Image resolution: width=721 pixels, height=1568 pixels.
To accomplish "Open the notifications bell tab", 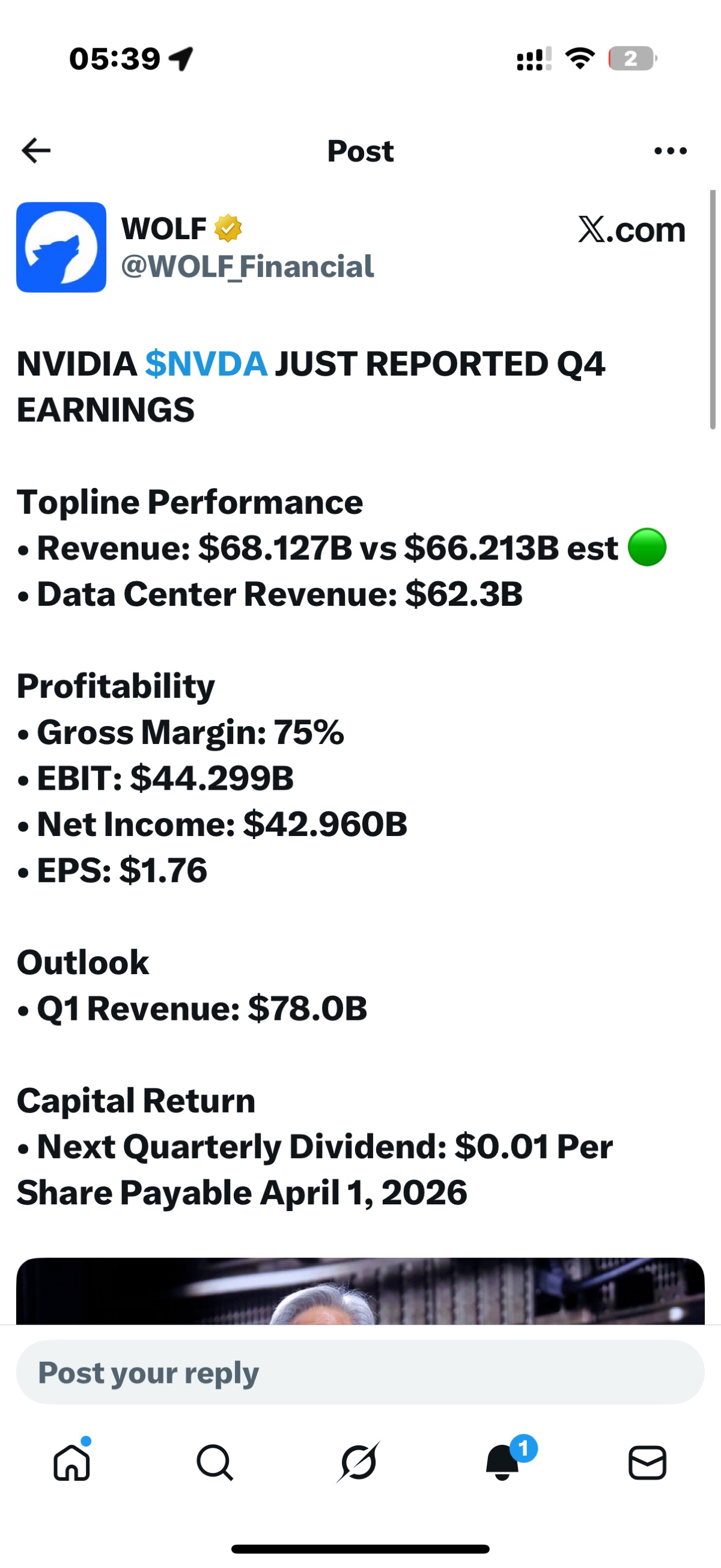I will pos(502,1462).
